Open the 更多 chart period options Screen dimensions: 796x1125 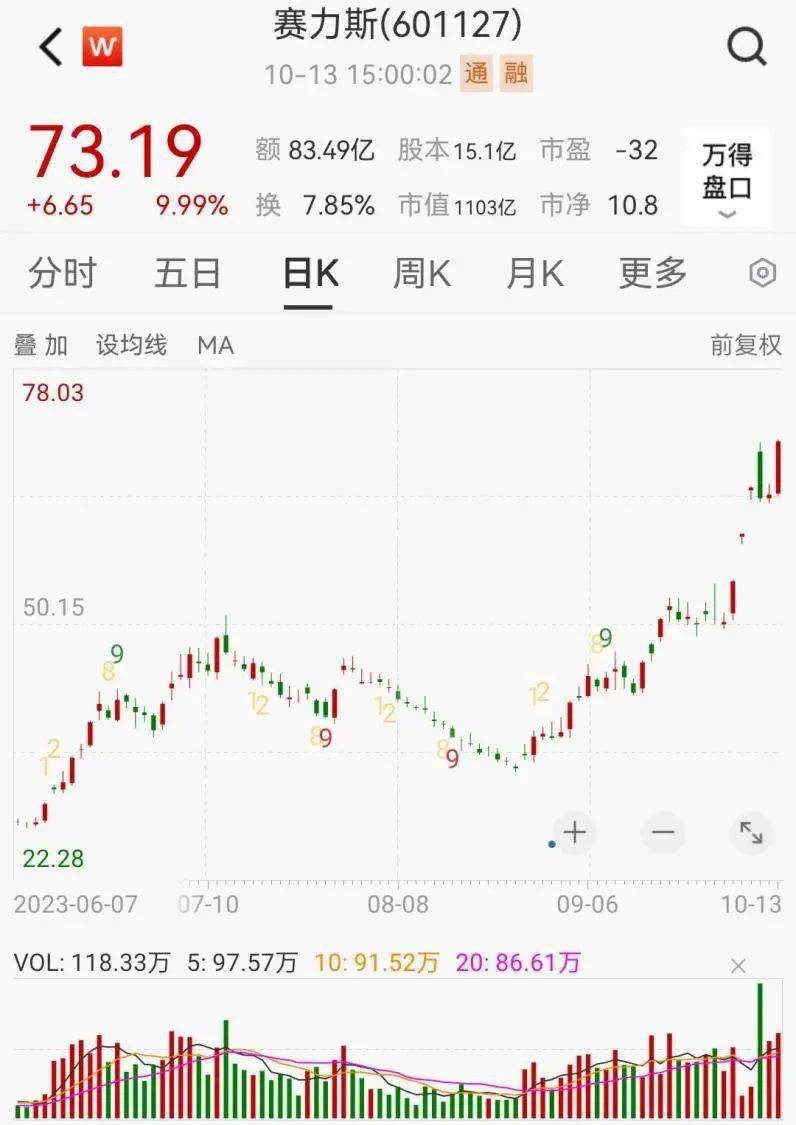[x=653, y=273]
